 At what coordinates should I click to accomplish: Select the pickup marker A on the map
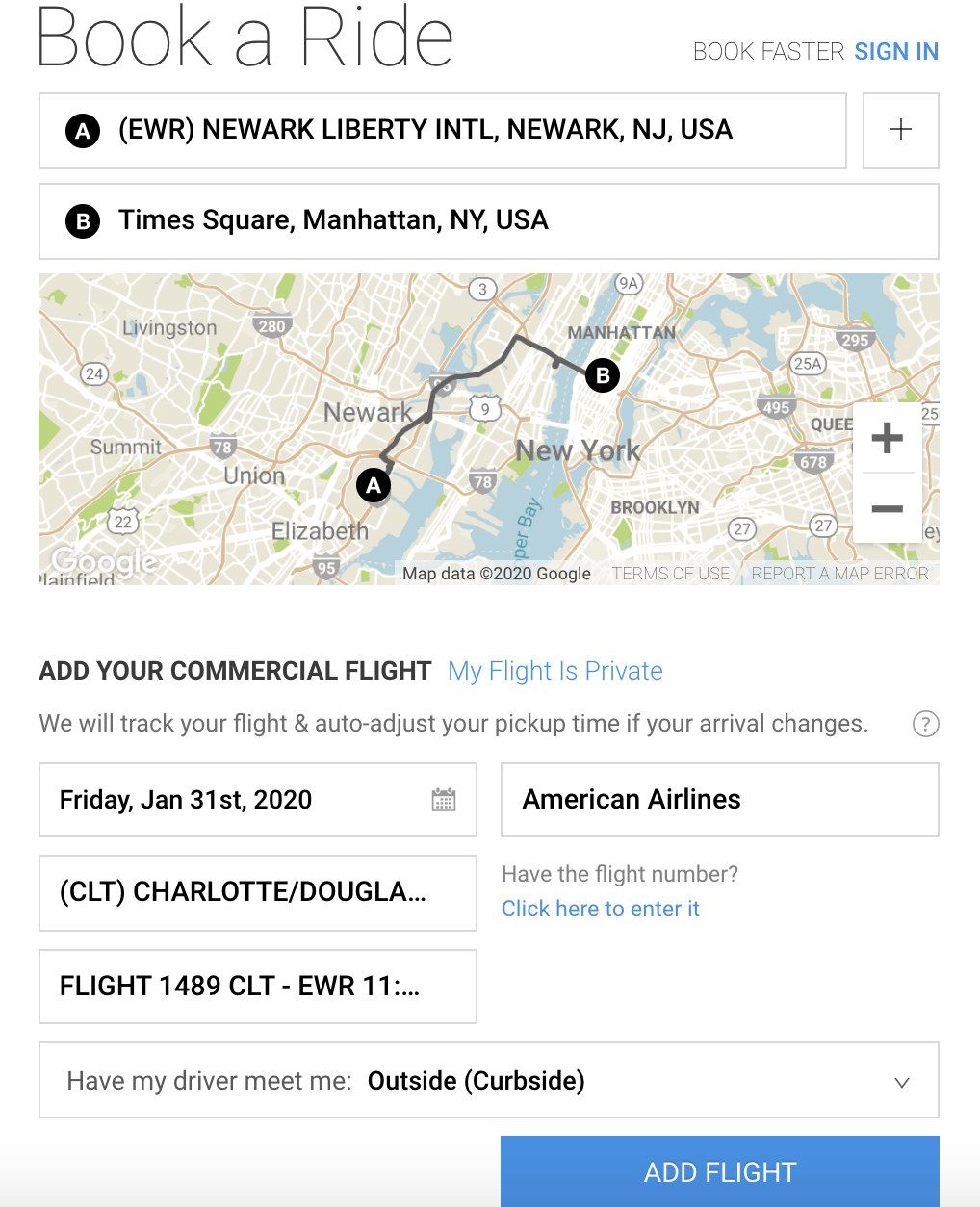(374, 485)
